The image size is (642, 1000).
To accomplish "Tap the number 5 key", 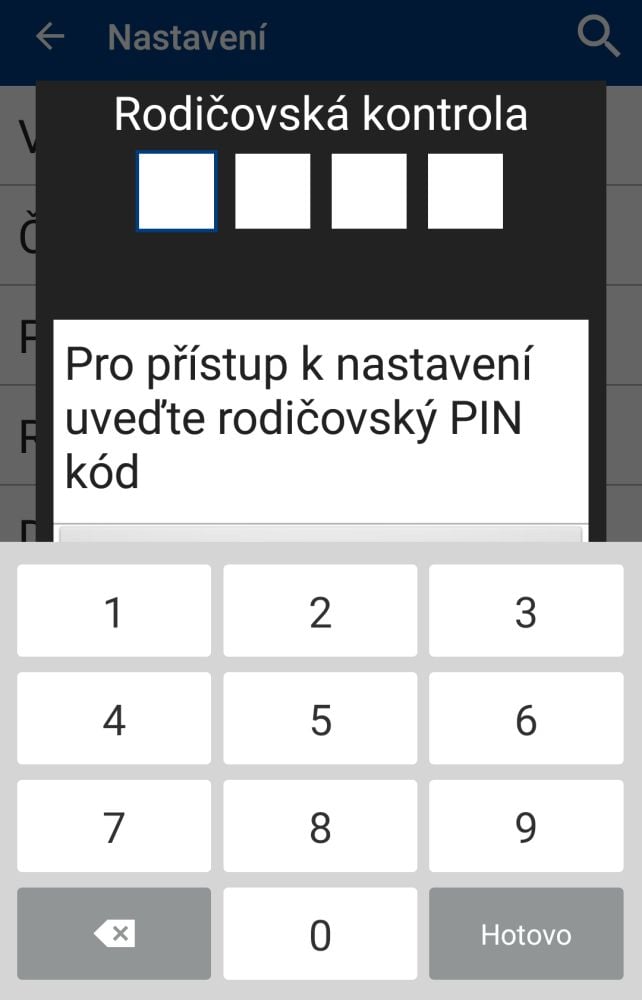I will 320,719.
